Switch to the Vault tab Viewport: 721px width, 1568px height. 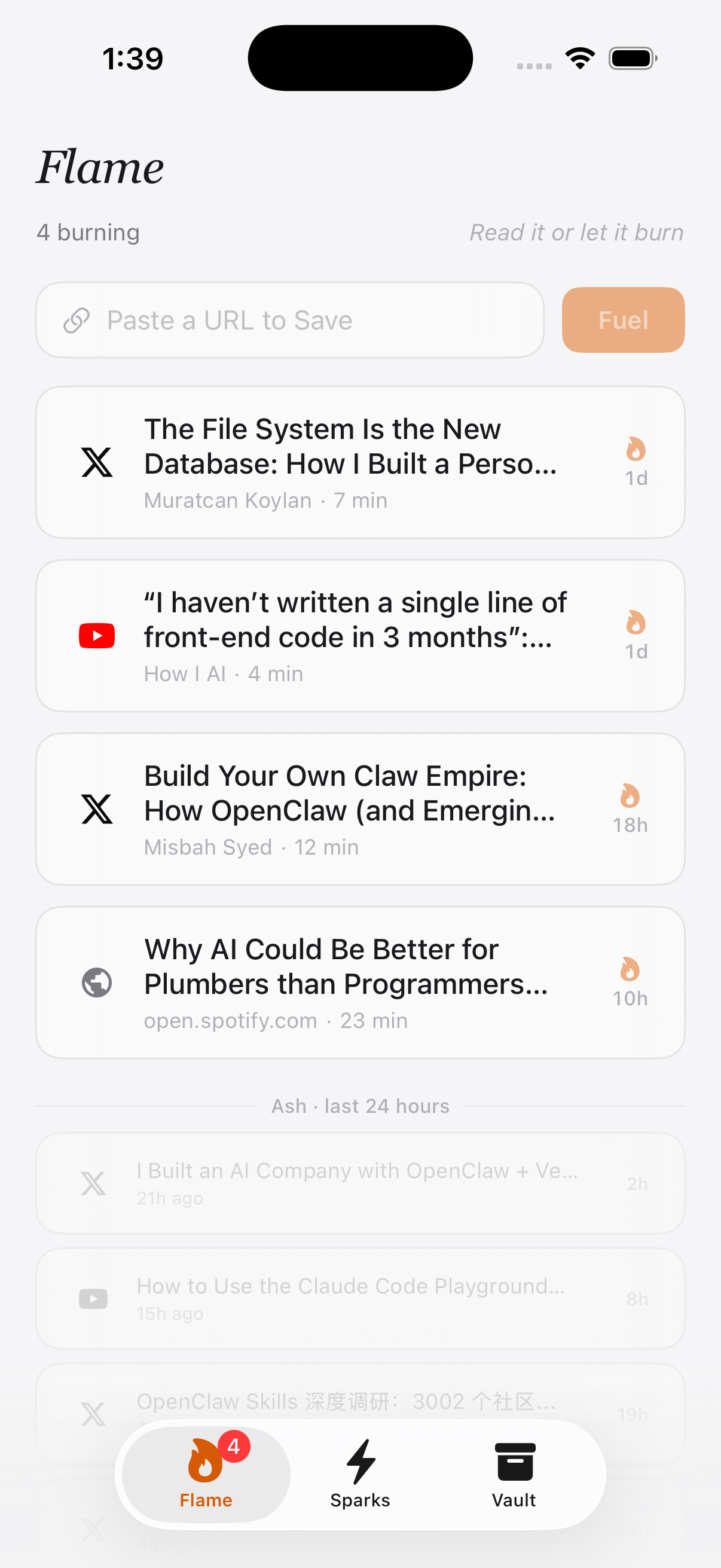tap(514, 1473)
